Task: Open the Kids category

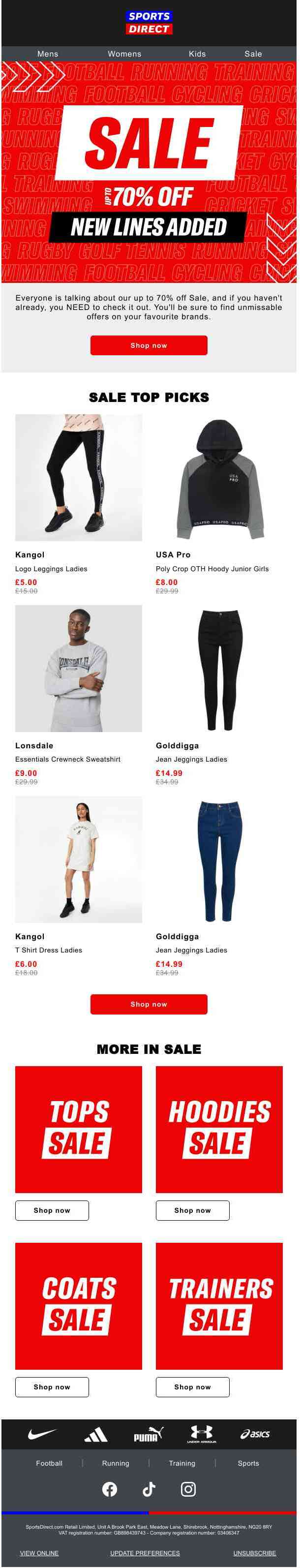Action: coord(197,54)
